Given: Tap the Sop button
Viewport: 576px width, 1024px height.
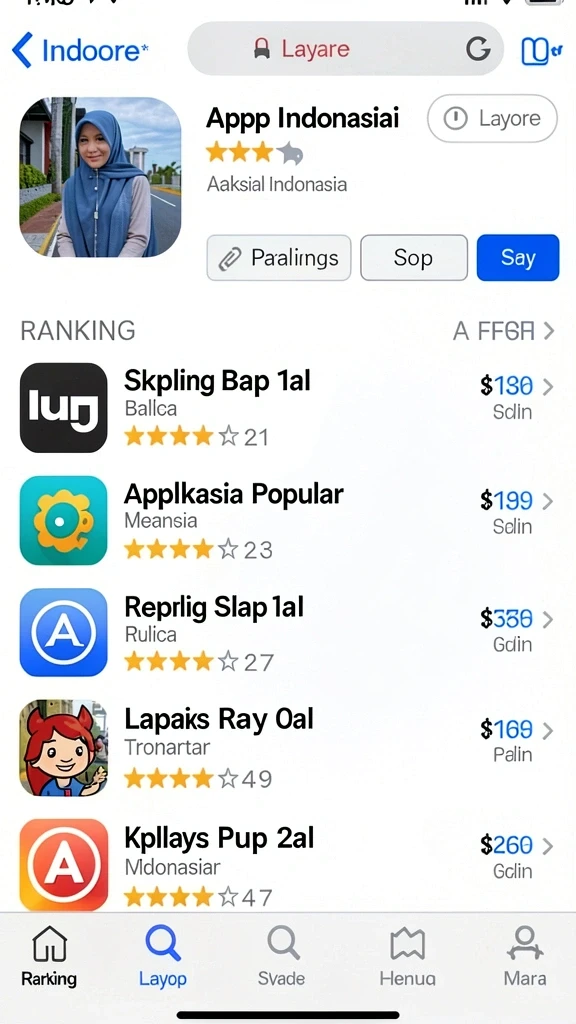Looking at the screenshot, I should coord(414,258).
